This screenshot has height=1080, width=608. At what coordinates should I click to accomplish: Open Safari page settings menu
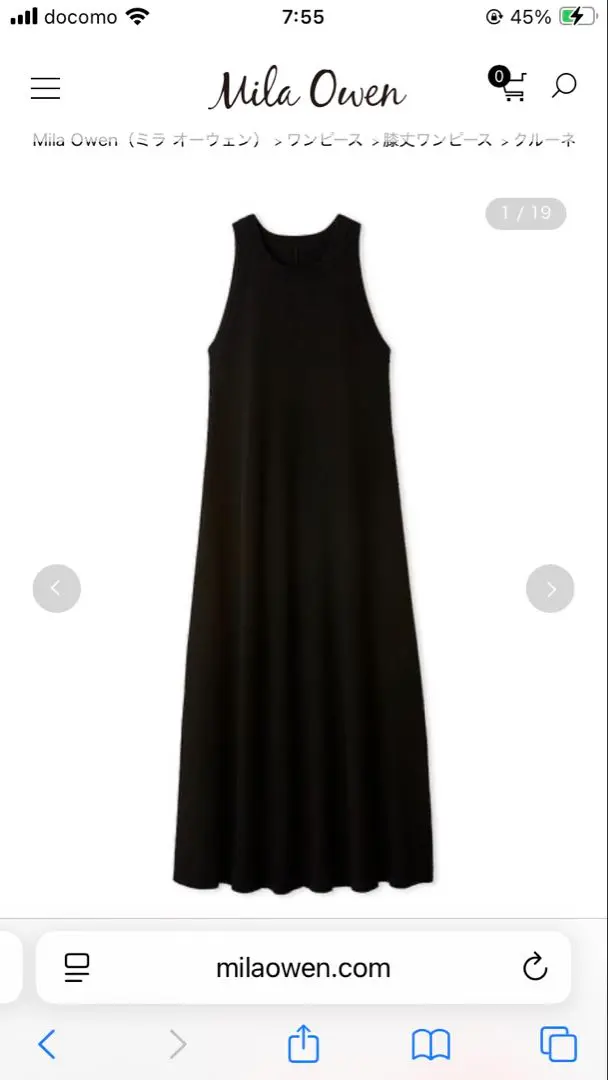(77, 967)
